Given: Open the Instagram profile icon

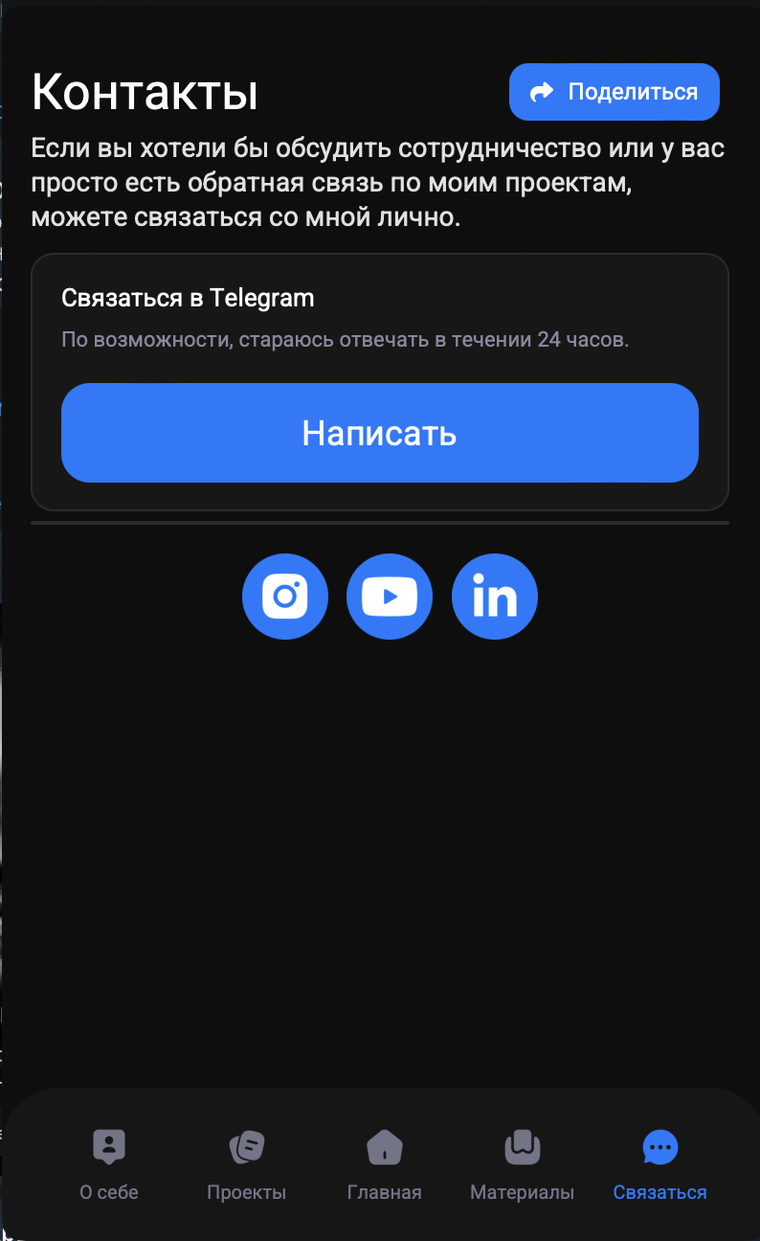Looking at the screenshot, I should (x=285, y=597).
